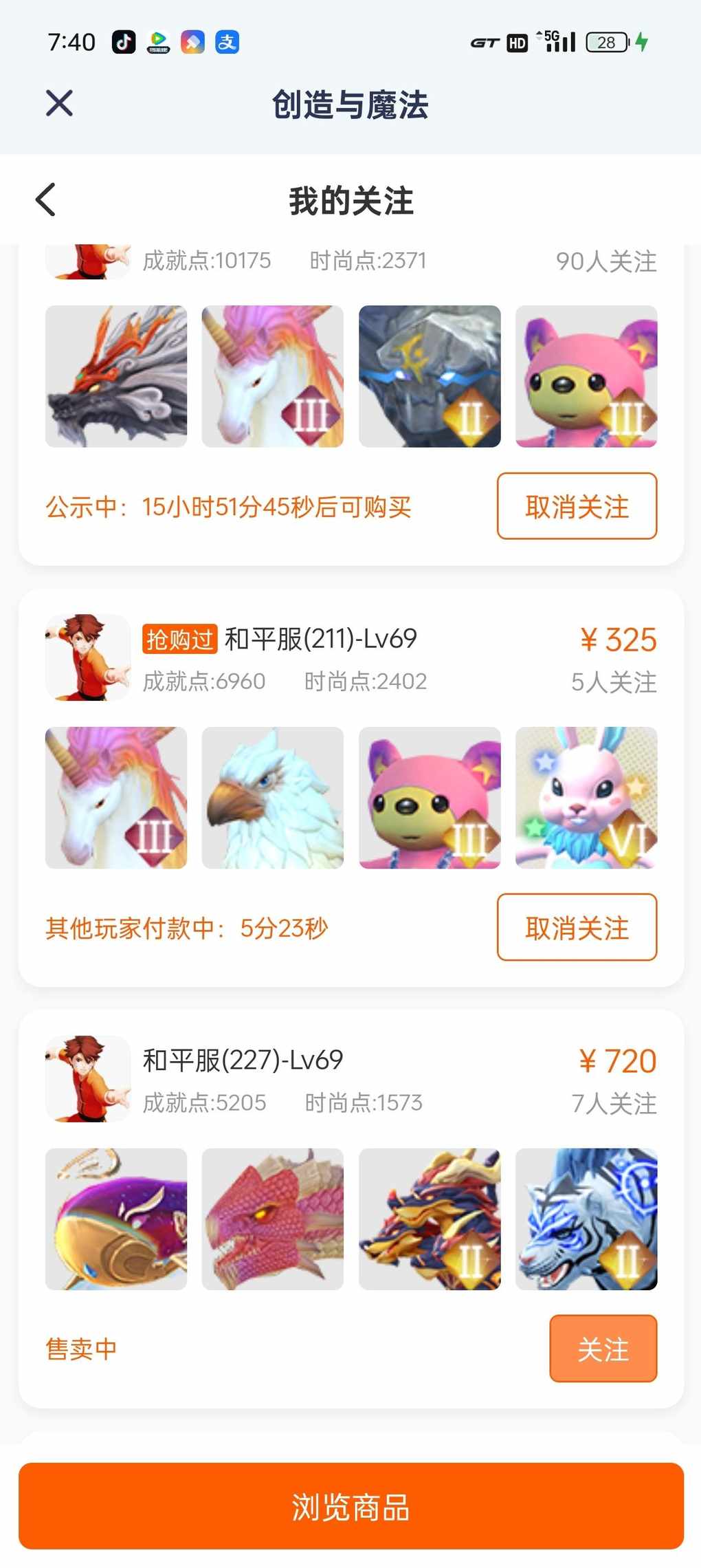Tap the 浏览商品 button
701x1568 pixels.
[x=350, y=1506]
